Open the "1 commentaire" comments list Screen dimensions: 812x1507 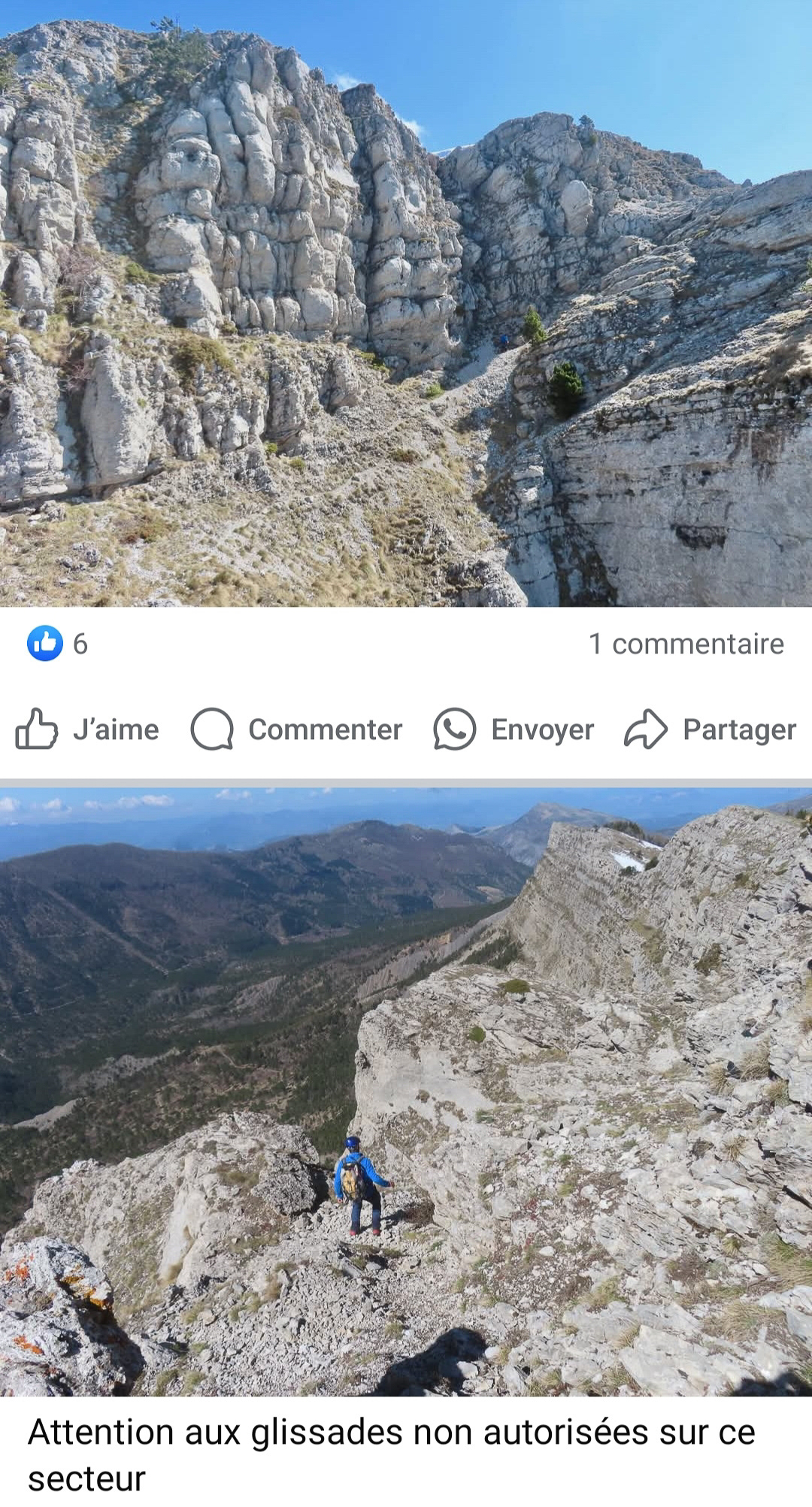point(686,644)
